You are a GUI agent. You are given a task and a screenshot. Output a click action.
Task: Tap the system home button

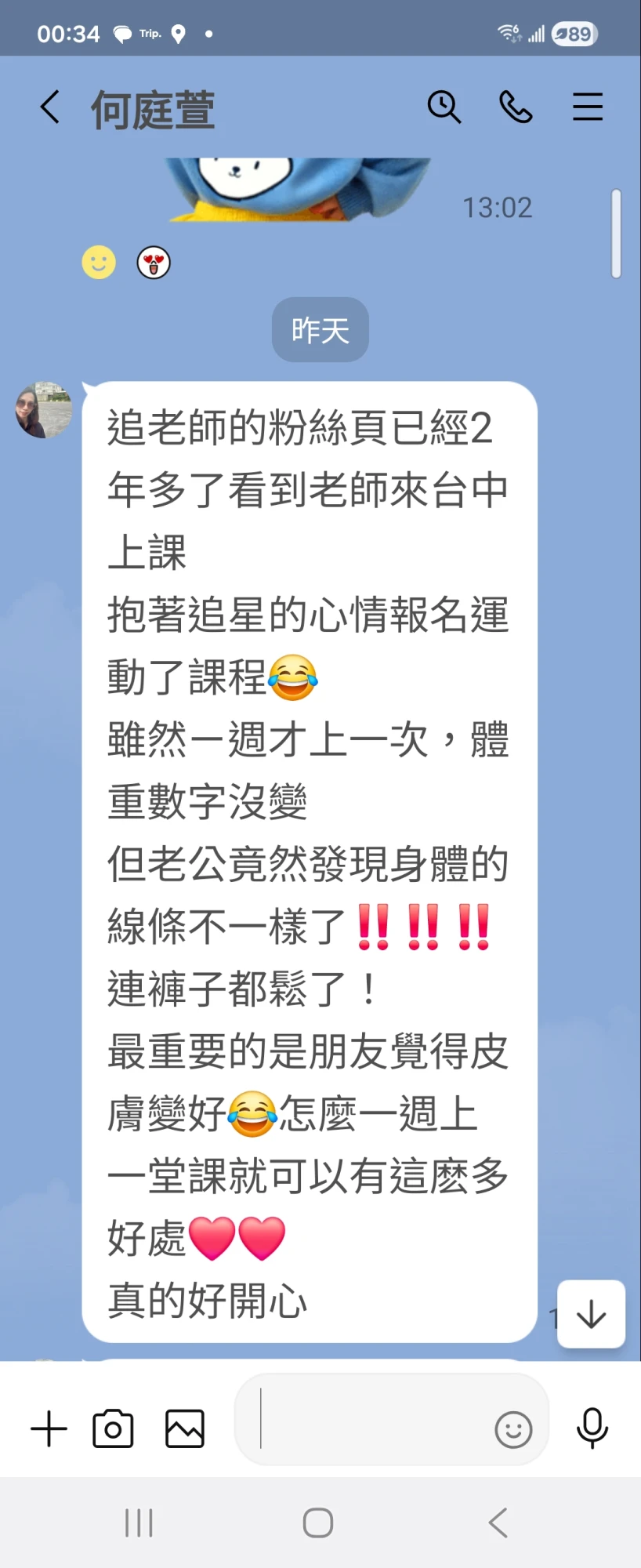click(x=318, y=1523)
